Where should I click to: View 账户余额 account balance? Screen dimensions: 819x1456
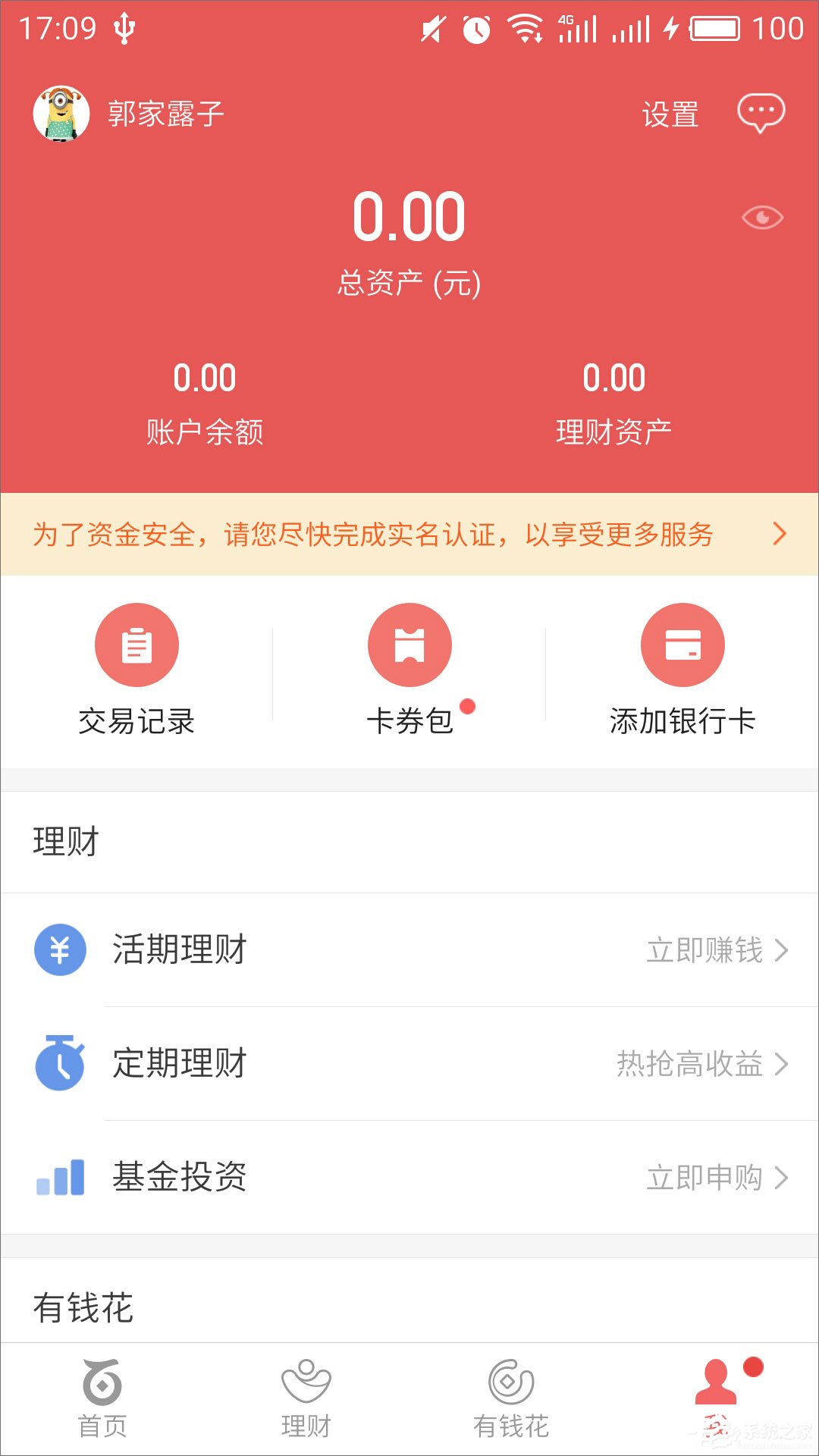(205, 402)
